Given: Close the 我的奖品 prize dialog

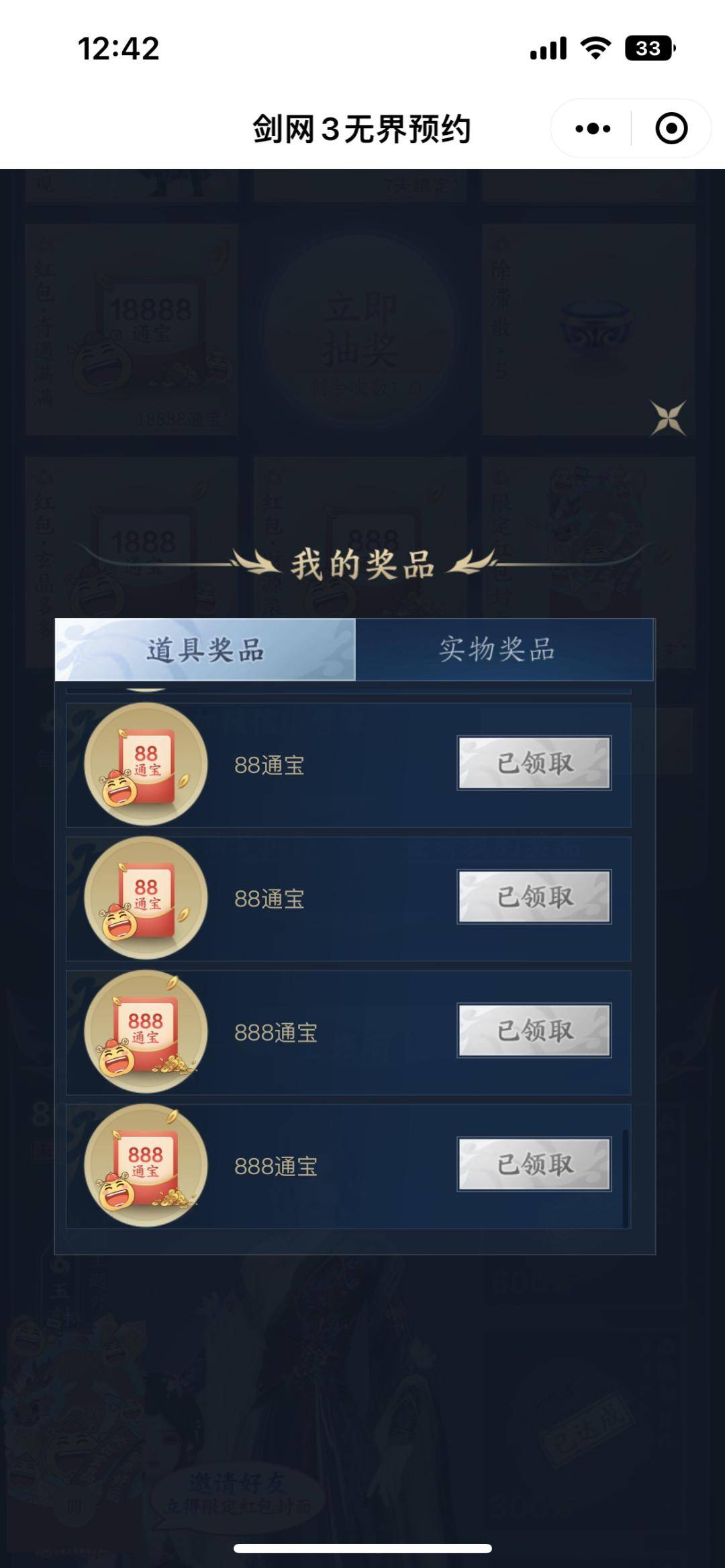Looking at the screenshot, I should pyautogui.click(x=668, y=418).
